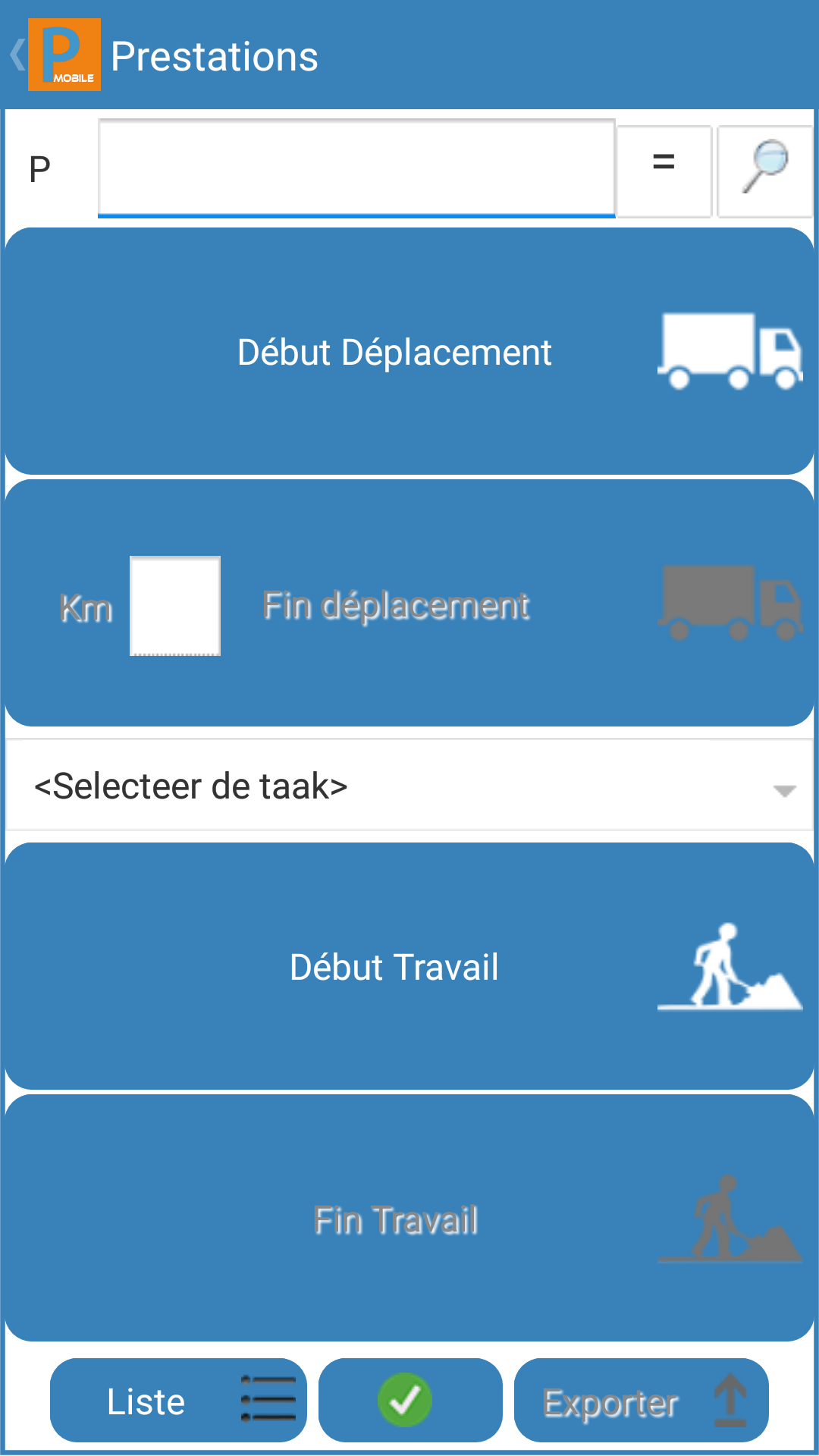Click the Km value input box
This screenshot has width=819, height=1456.
point(175,605)
